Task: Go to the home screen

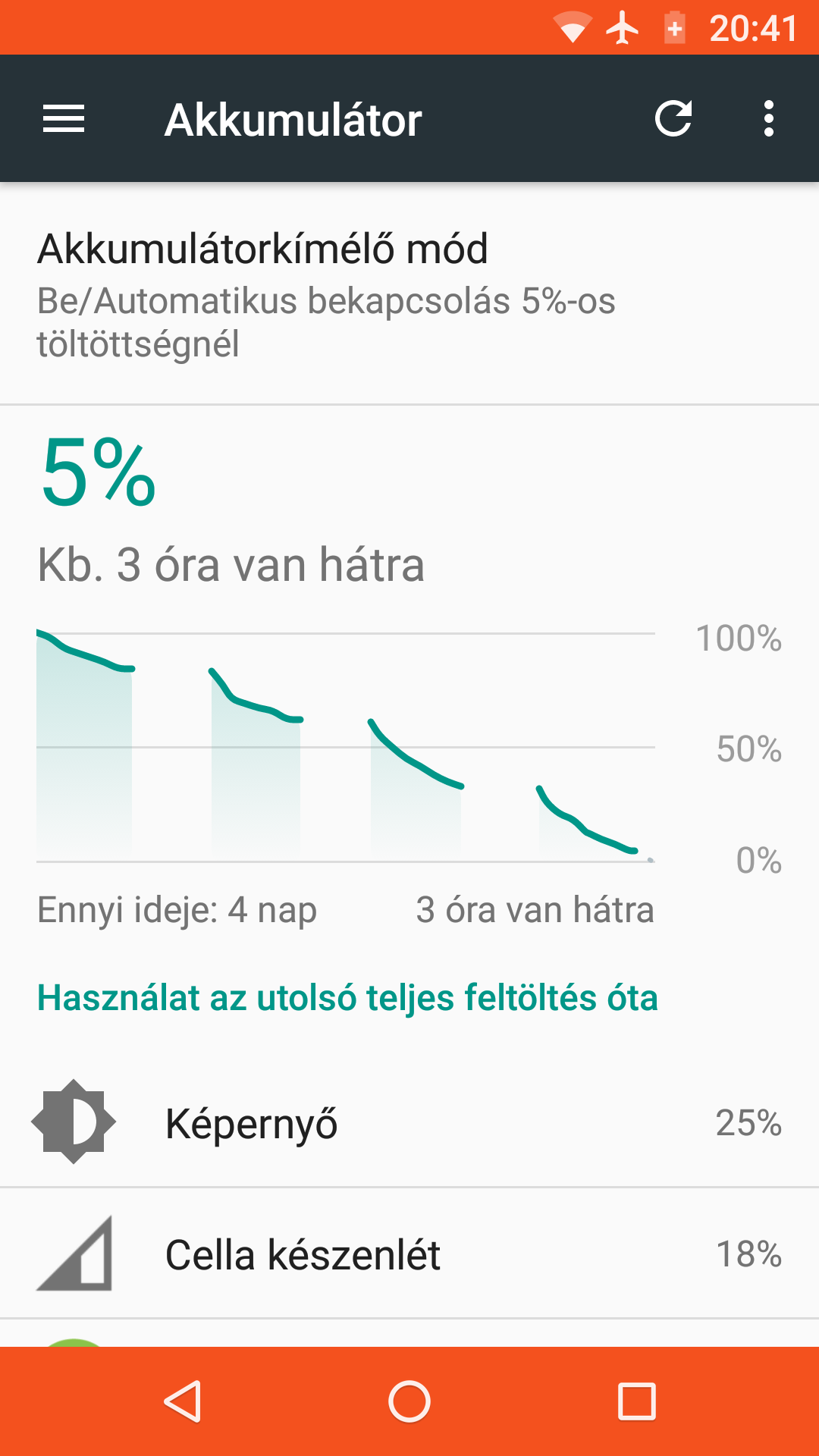Action: tap(409, 1401)
